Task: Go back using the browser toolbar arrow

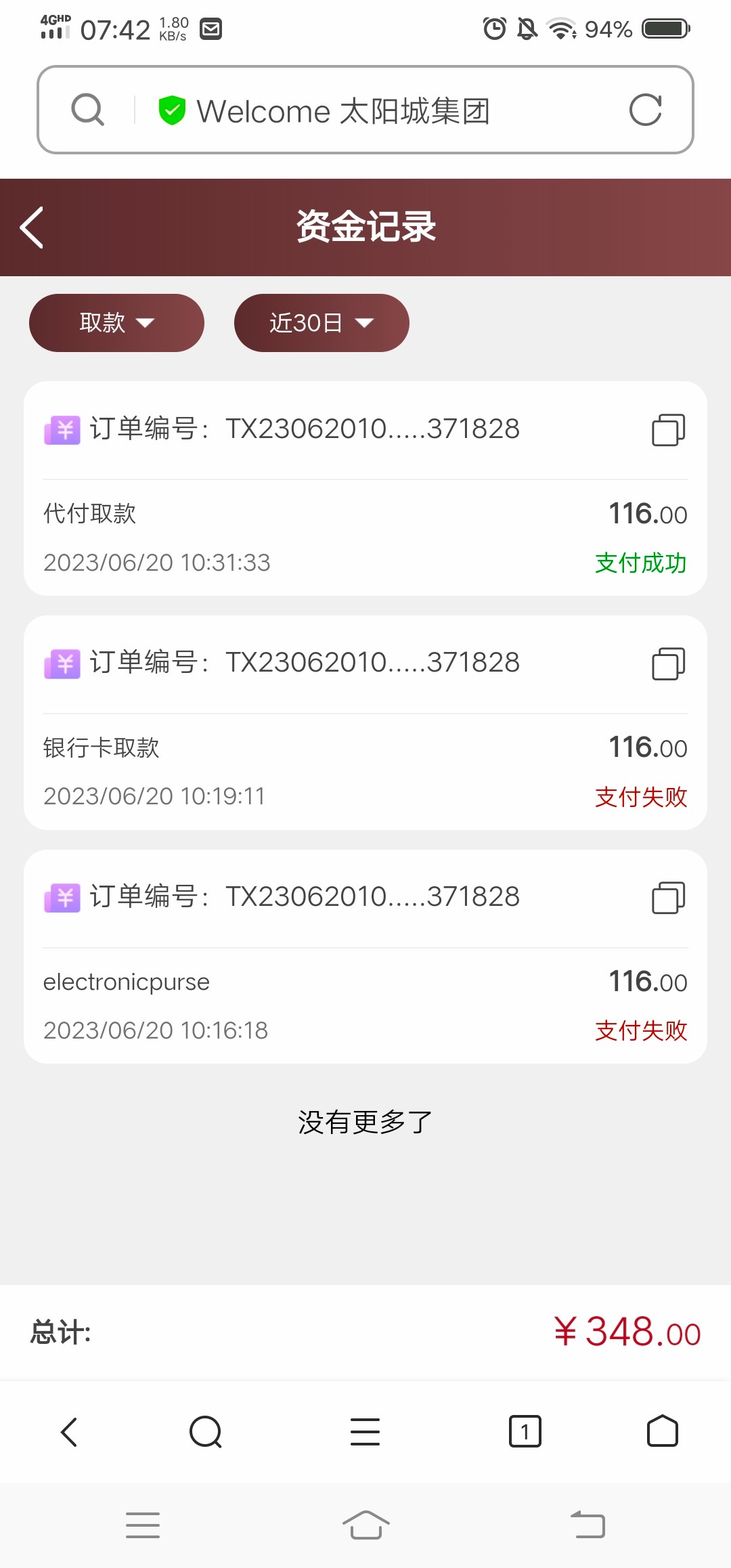Action: (x=69, y=1432)
